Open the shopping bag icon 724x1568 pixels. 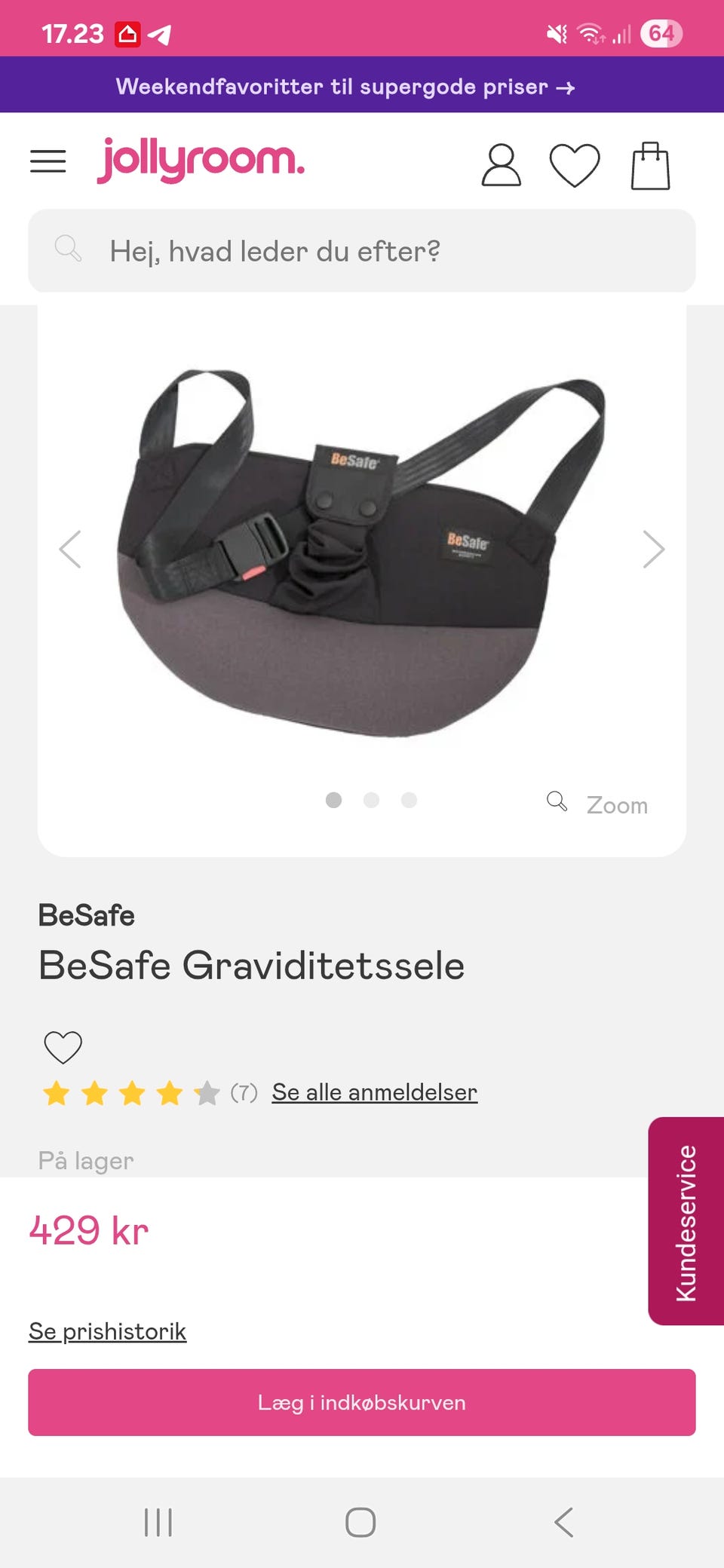650,164
